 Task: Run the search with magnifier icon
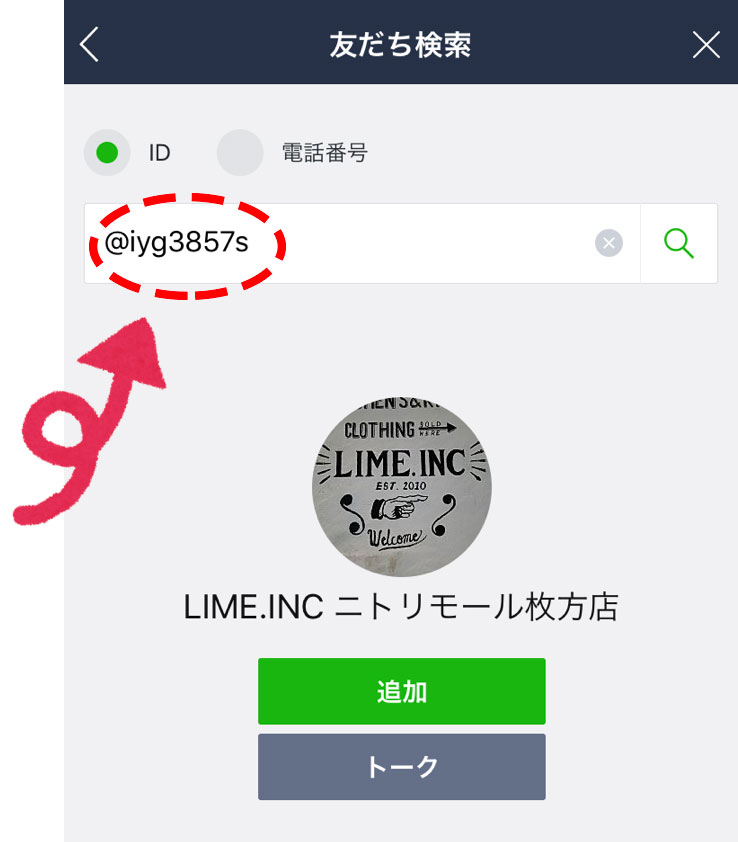click(679, 243)
